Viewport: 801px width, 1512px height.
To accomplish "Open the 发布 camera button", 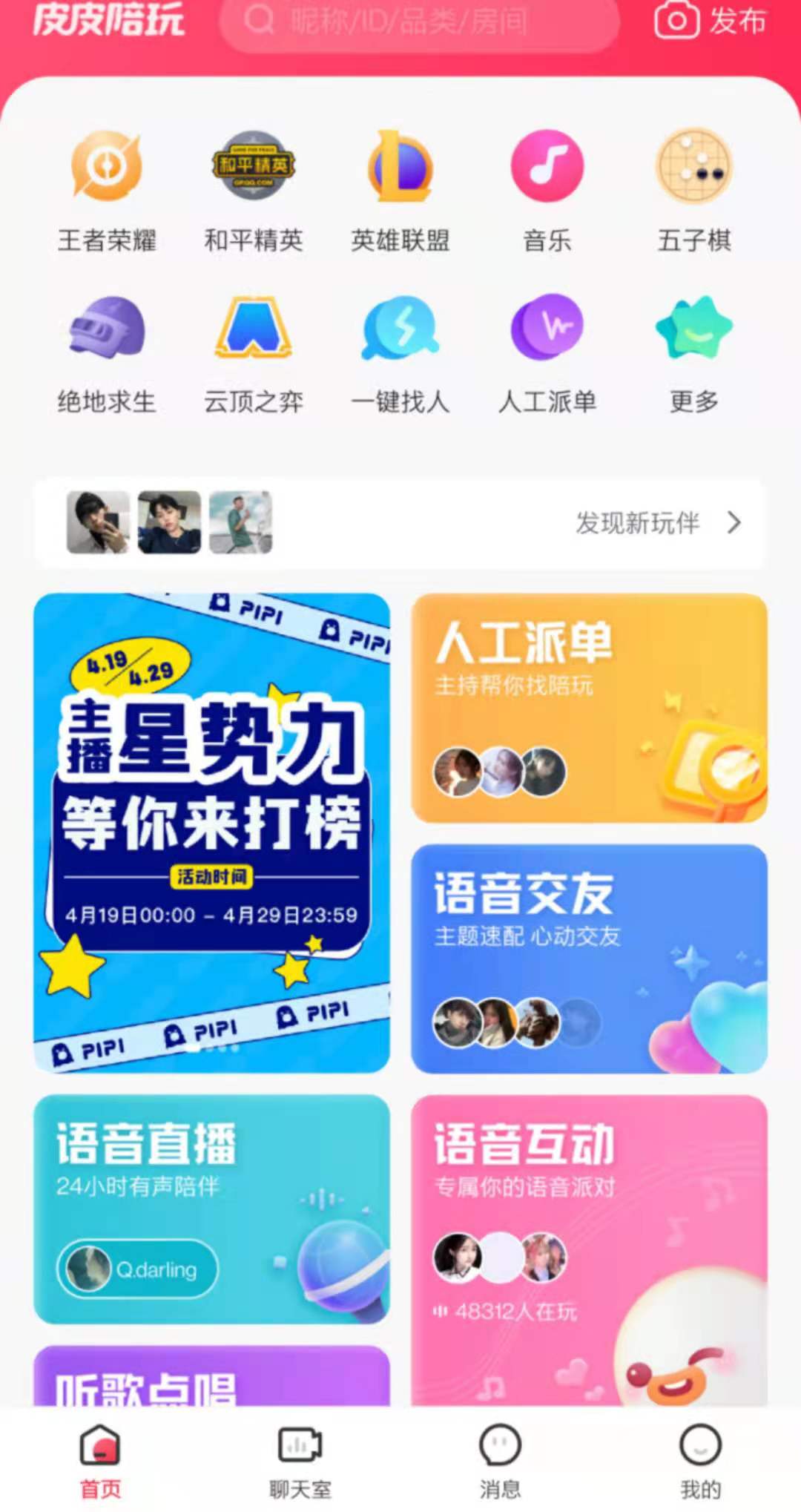I will (711, 21).
